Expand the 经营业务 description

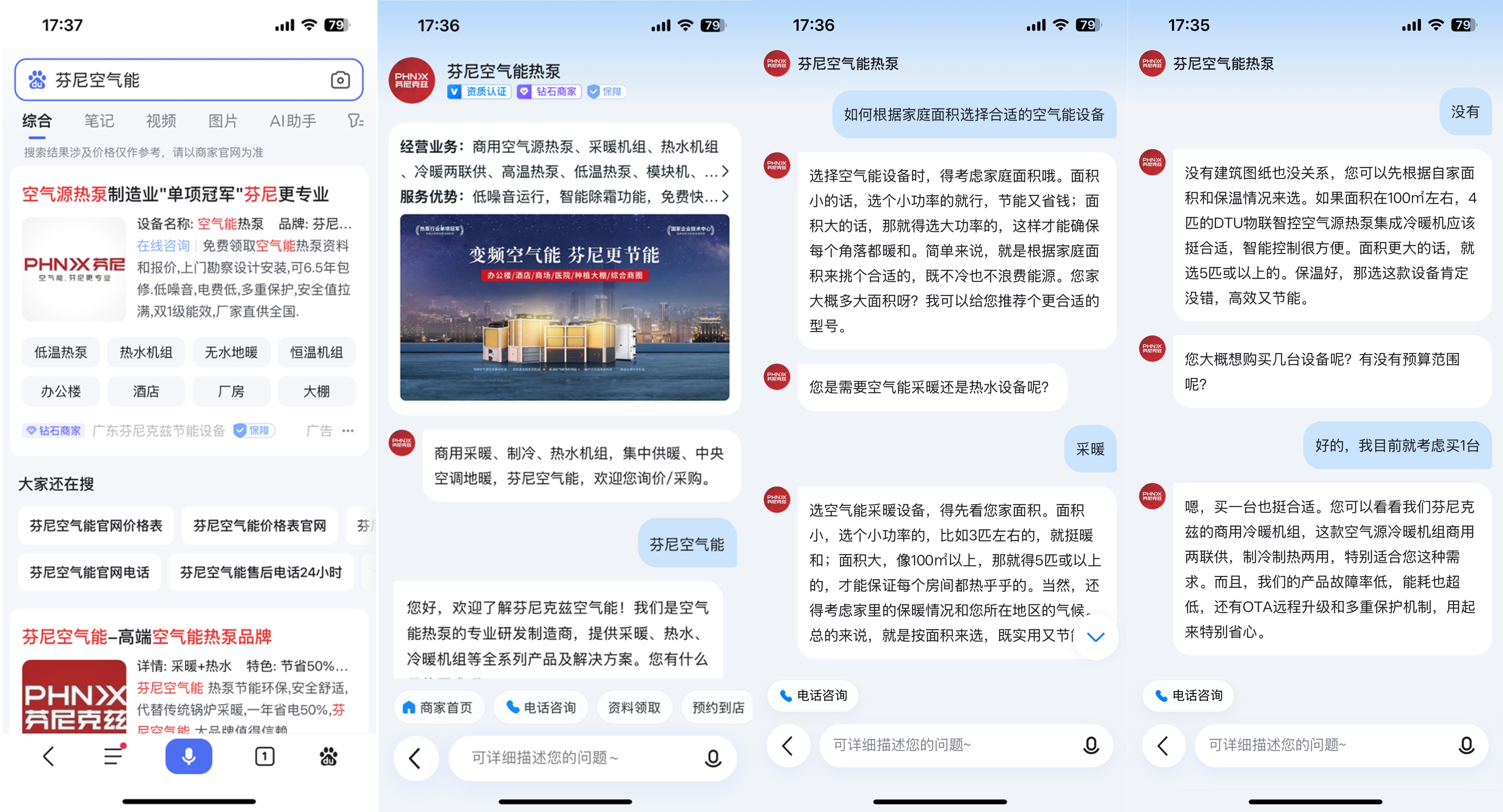tap(725, 171)
